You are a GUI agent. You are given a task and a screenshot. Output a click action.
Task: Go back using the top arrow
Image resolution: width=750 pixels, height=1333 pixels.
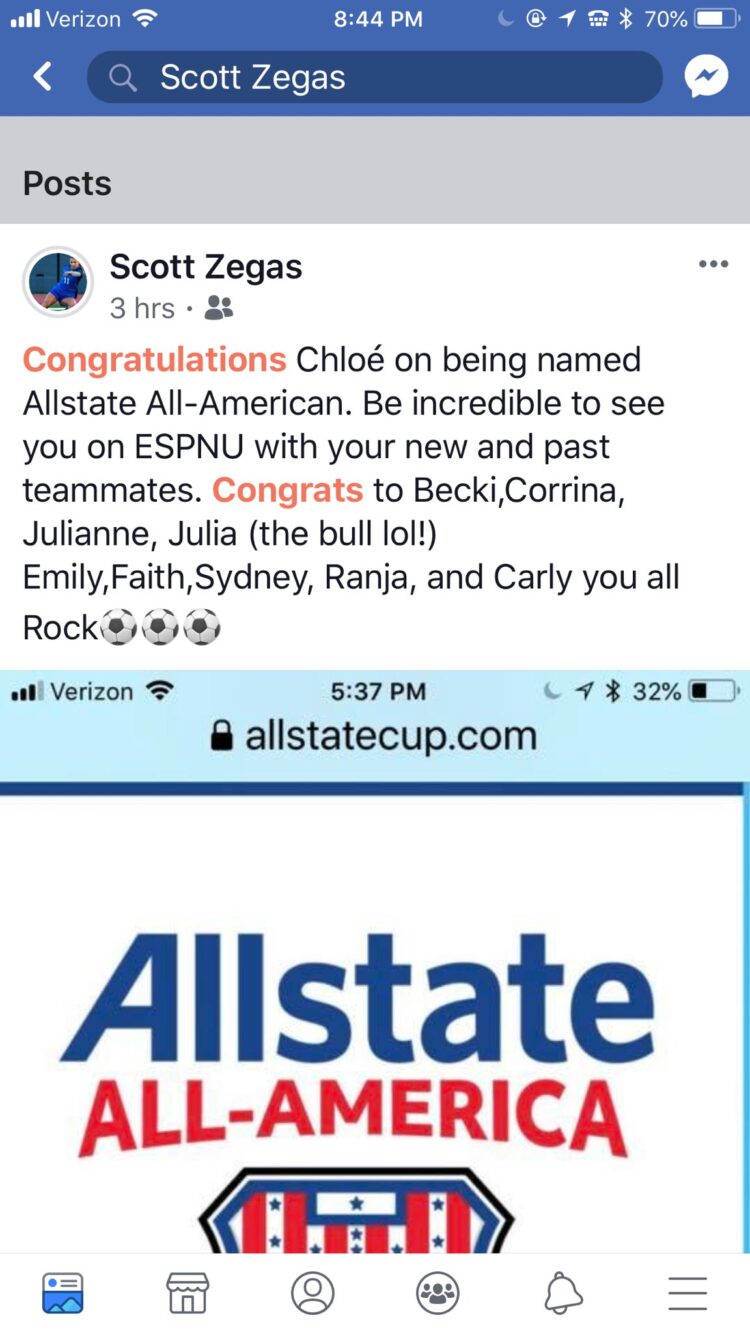click(x=42, y=76)
